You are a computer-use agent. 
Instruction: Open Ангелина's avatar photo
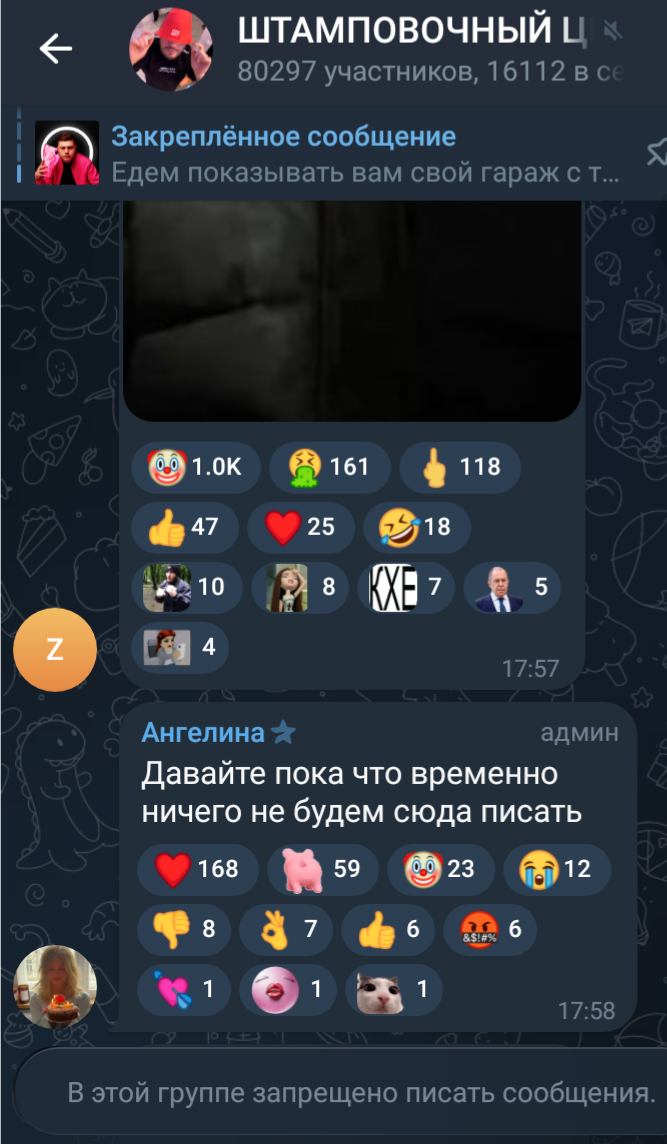coord(55,987)
